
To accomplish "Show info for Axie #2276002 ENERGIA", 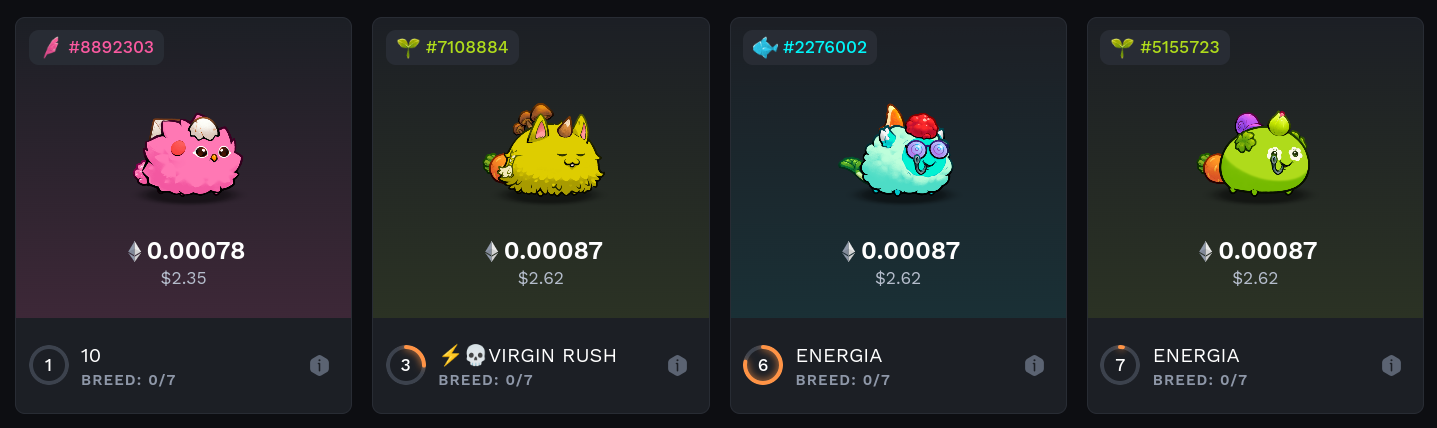I will click(x=1034, y=366).
